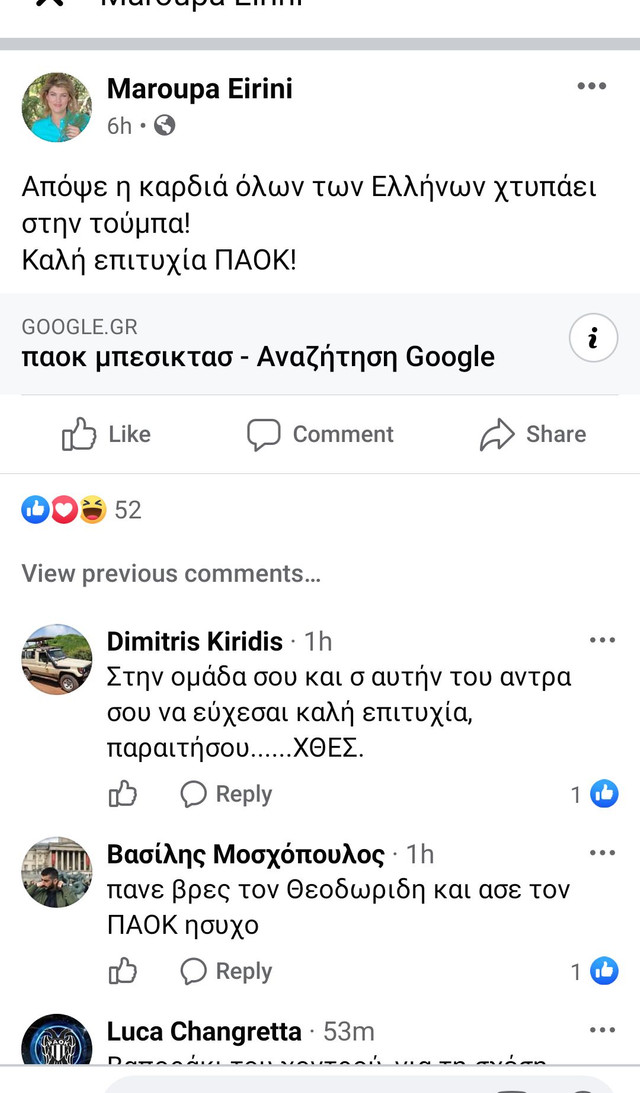Image resolution: width=640 pixels, height=1093 pixels.
Task: Comment on the post
Action: (320, 434)
